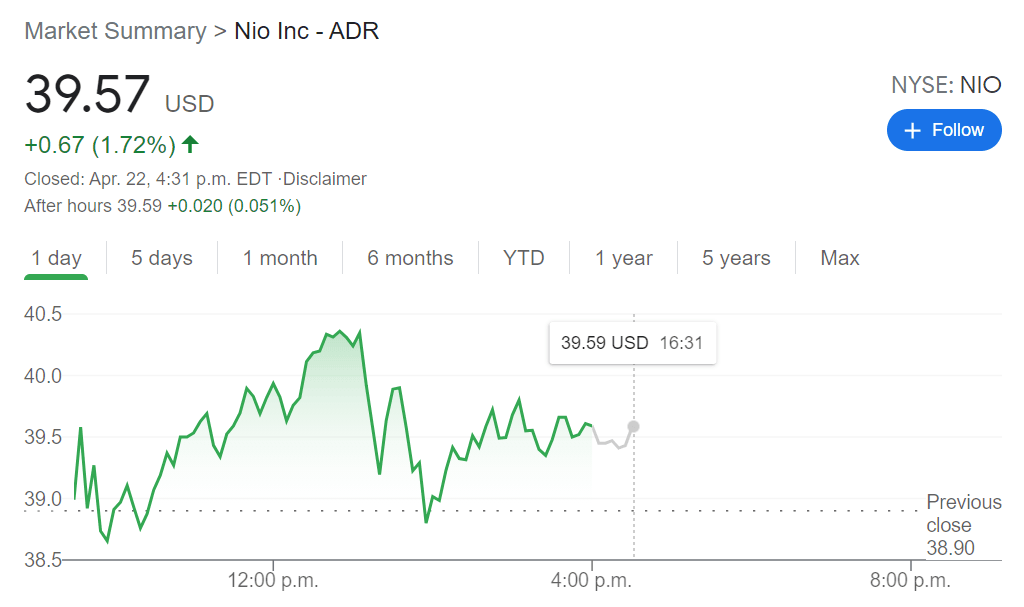Open the Market Summary link
Image resolution: width=1024 pixels, height=607 pixels.
click(115, 31)
